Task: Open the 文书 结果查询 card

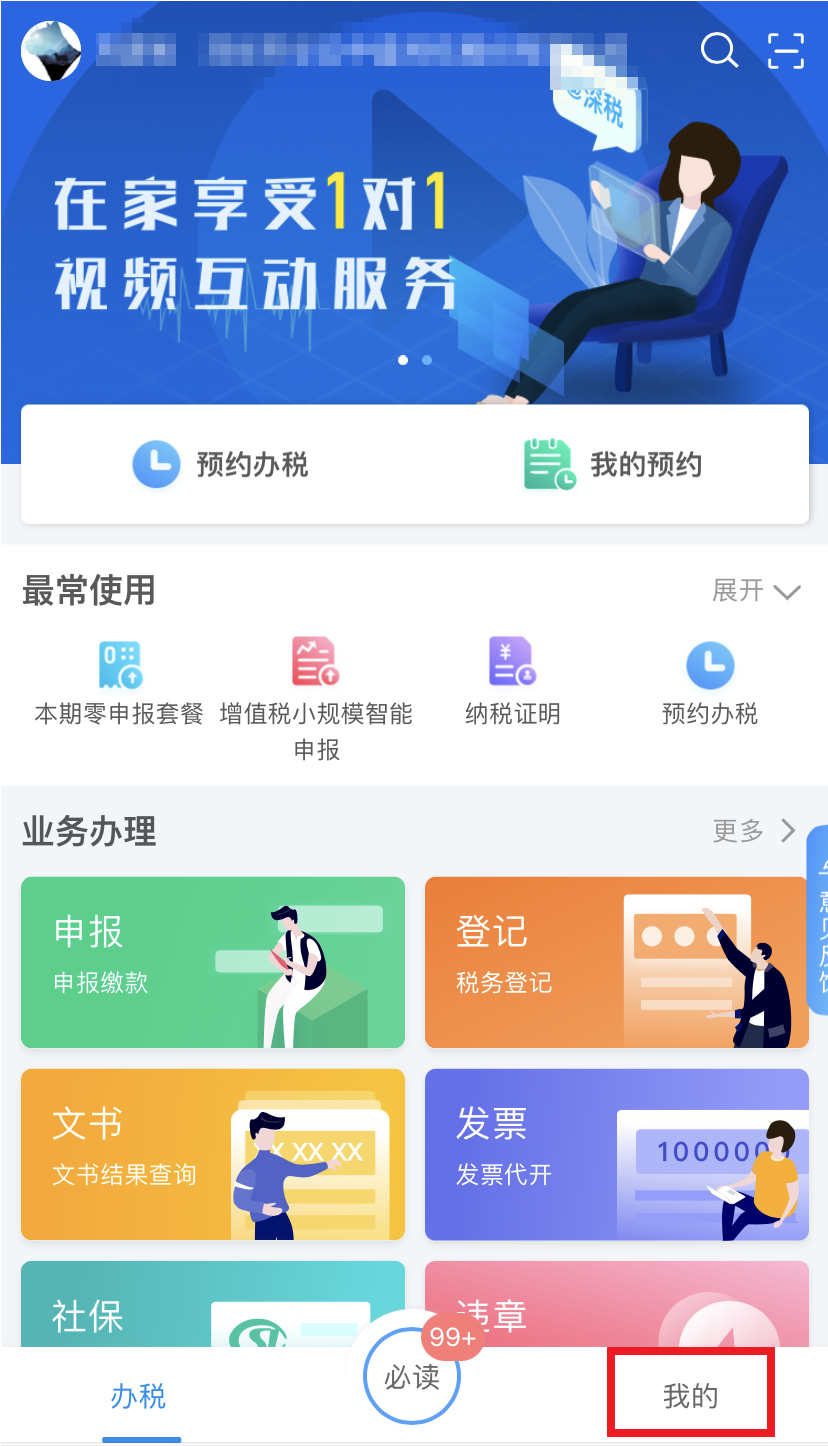Action: pos(213,1154)
